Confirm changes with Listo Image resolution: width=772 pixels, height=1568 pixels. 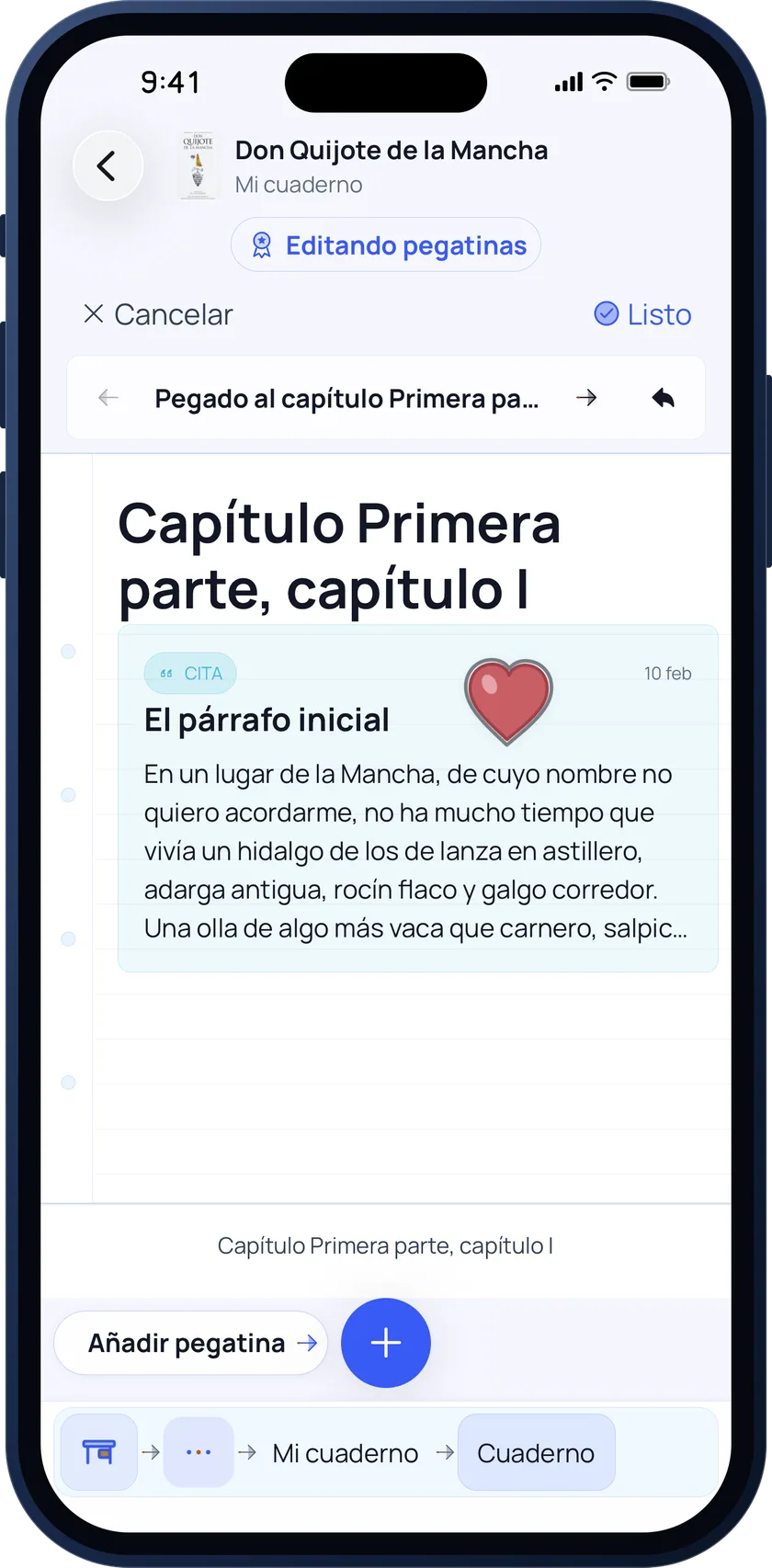point(642,314)
